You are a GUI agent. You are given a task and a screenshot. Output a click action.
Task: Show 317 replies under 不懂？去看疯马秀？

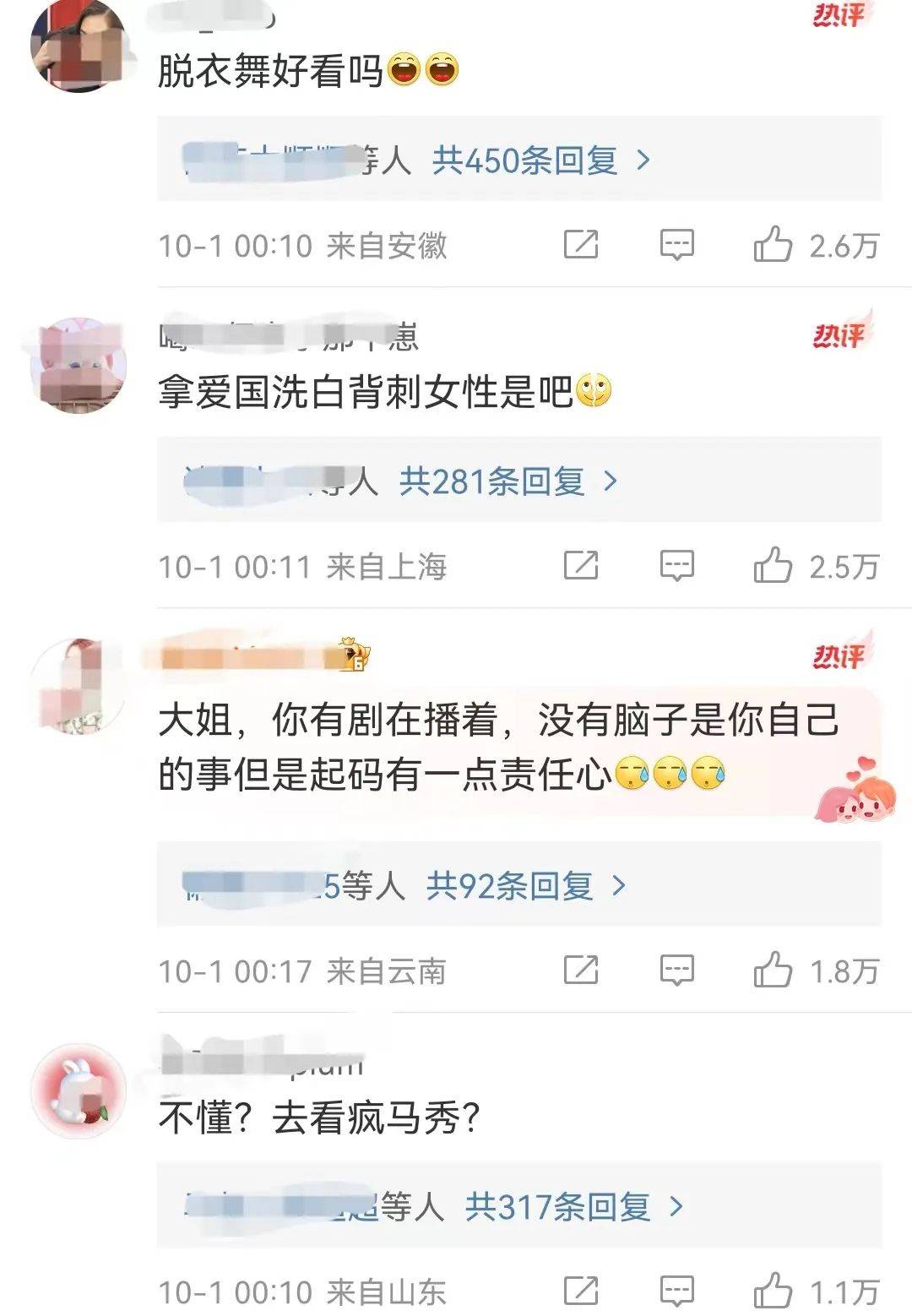click(x=573, y=1207)
